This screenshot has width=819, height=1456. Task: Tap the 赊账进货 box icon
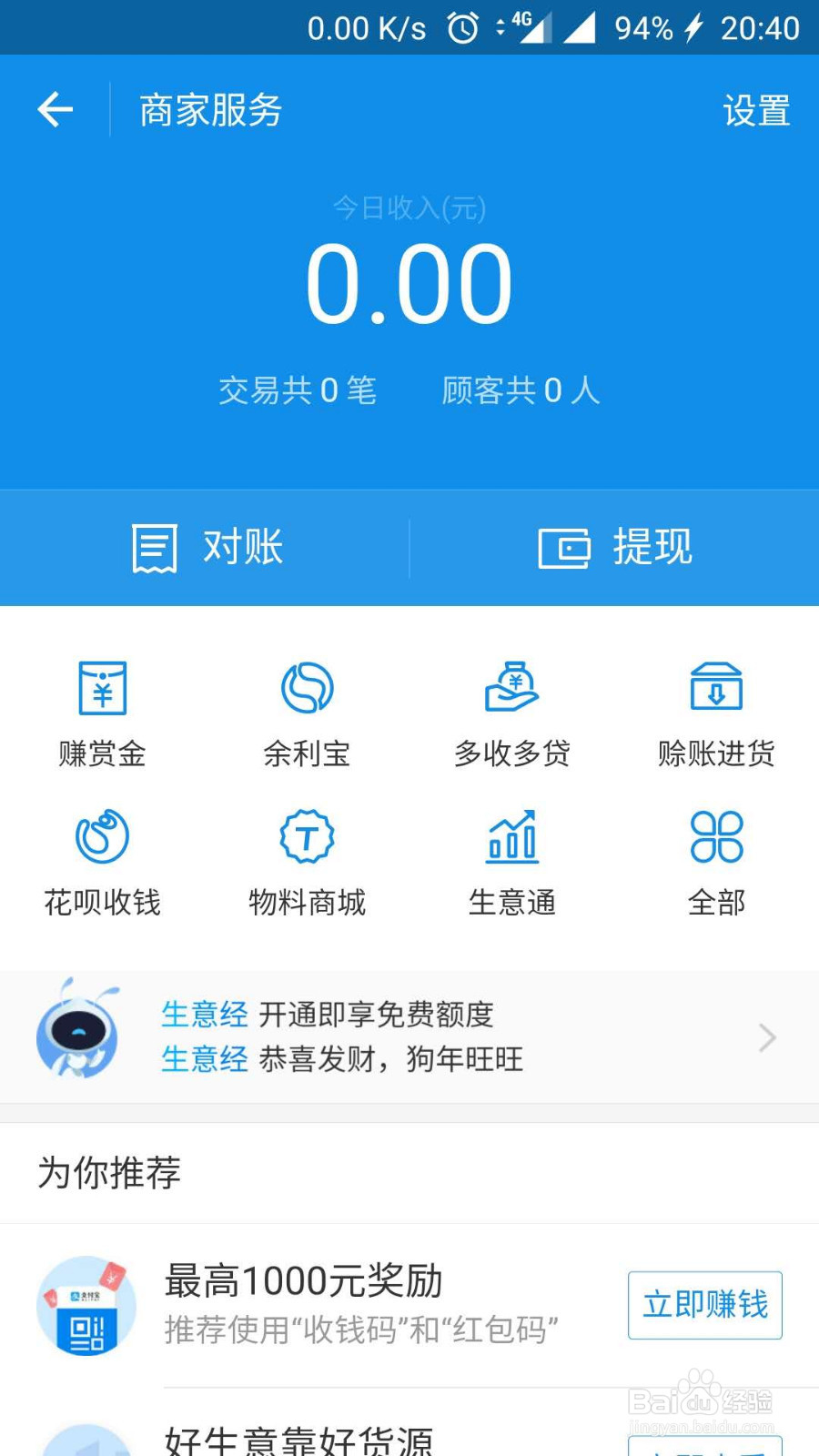click(x=716, y=689)
